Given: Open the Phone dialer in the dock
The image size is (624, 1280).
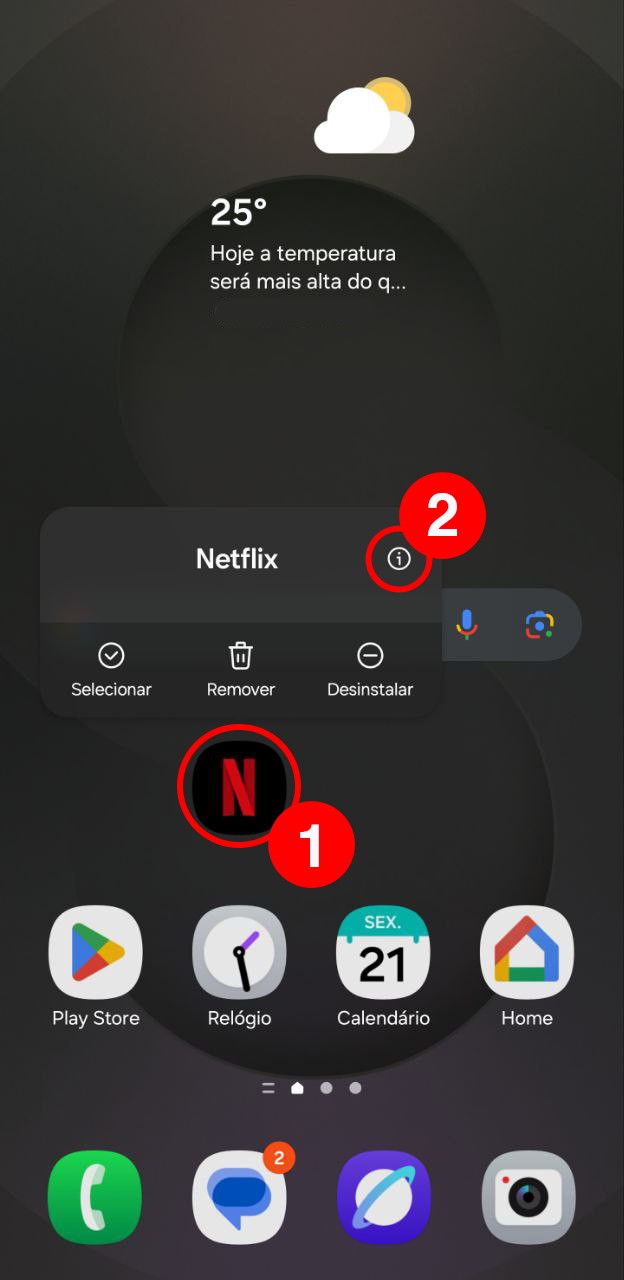Looking at the screenshot, I should 95,1197.
